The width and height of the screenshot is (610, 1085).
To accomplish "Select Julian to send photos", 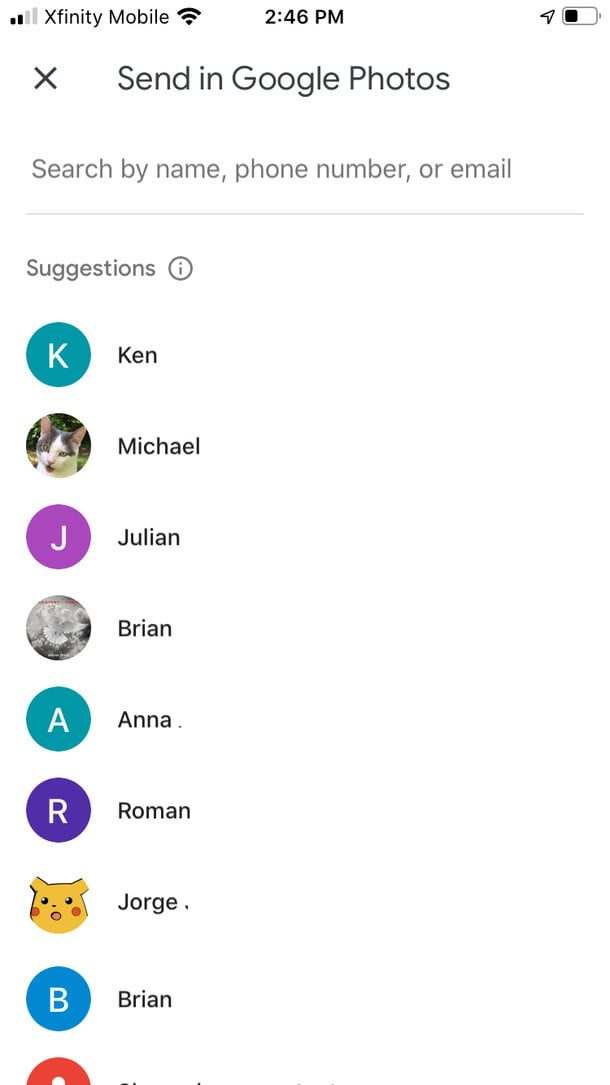I will (x=148, y=537).
